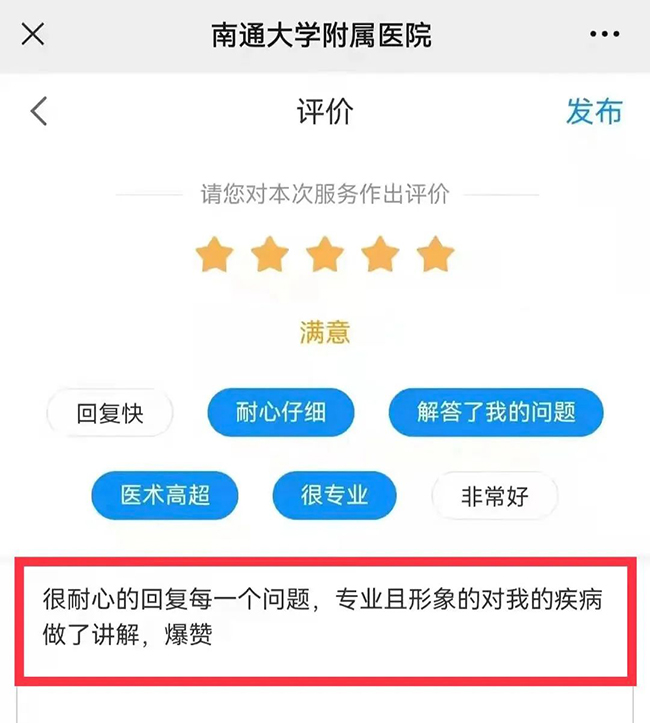Give the service five stars
This screenshot has width=650, height=723.
(x=435, y=255)
